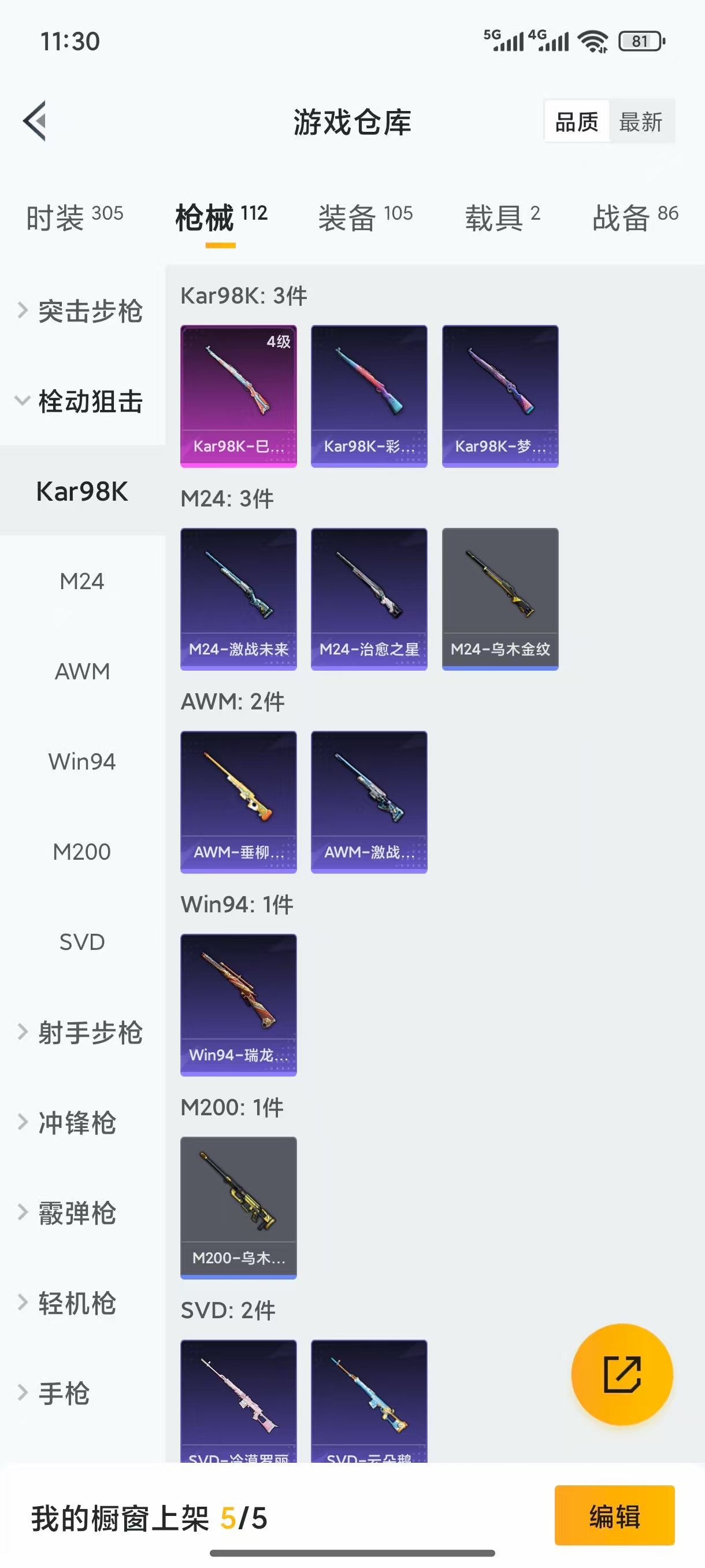Screen dimensions: 705x1568
Task: Switch to the 装备 tab
Action: [365, 217]
